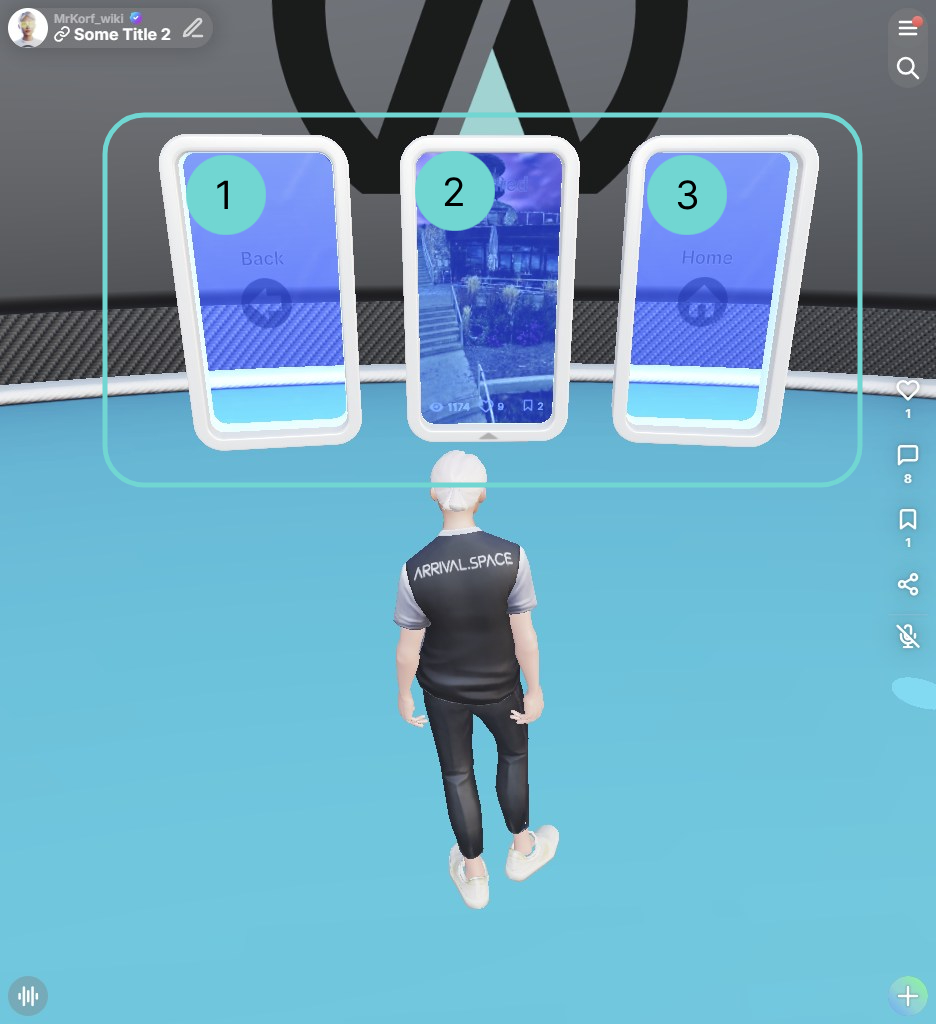Open the comments
Viewport: 936px width, 1024px height.
click(x=907, y=456)
